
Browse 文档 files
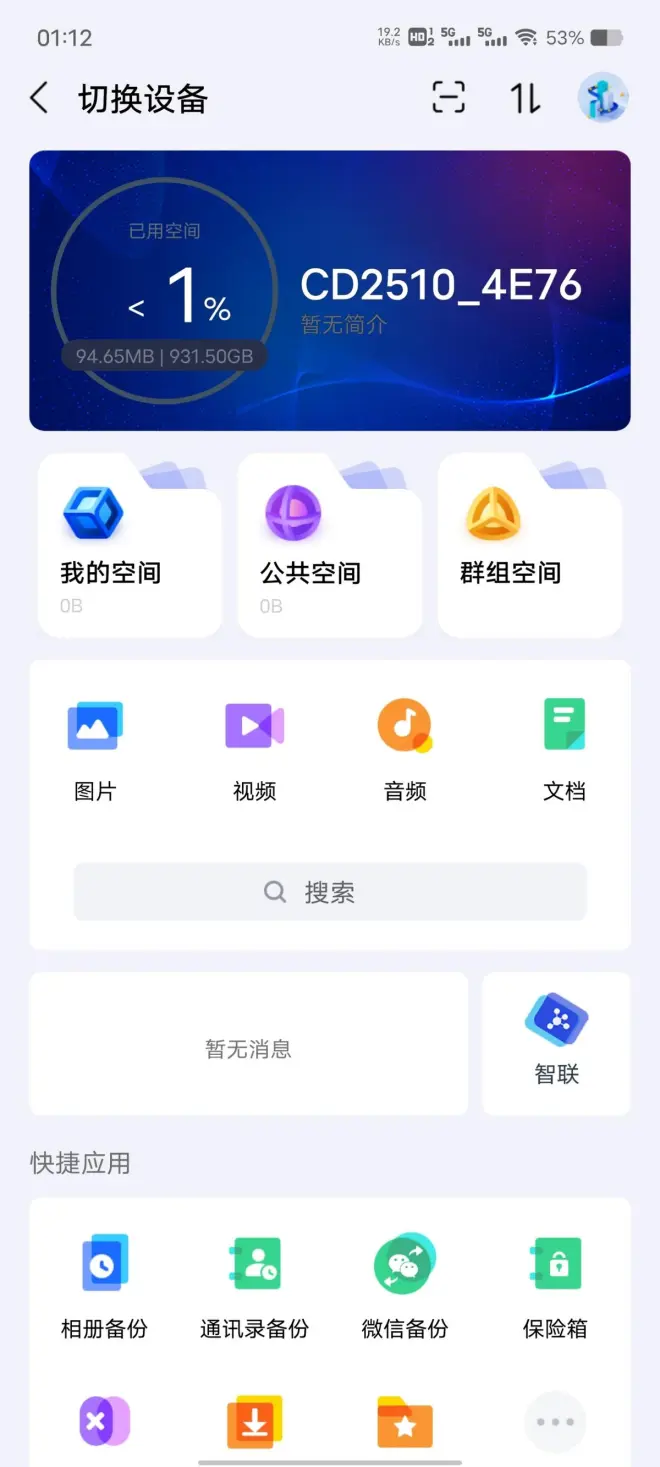click(x=564, y=750)
